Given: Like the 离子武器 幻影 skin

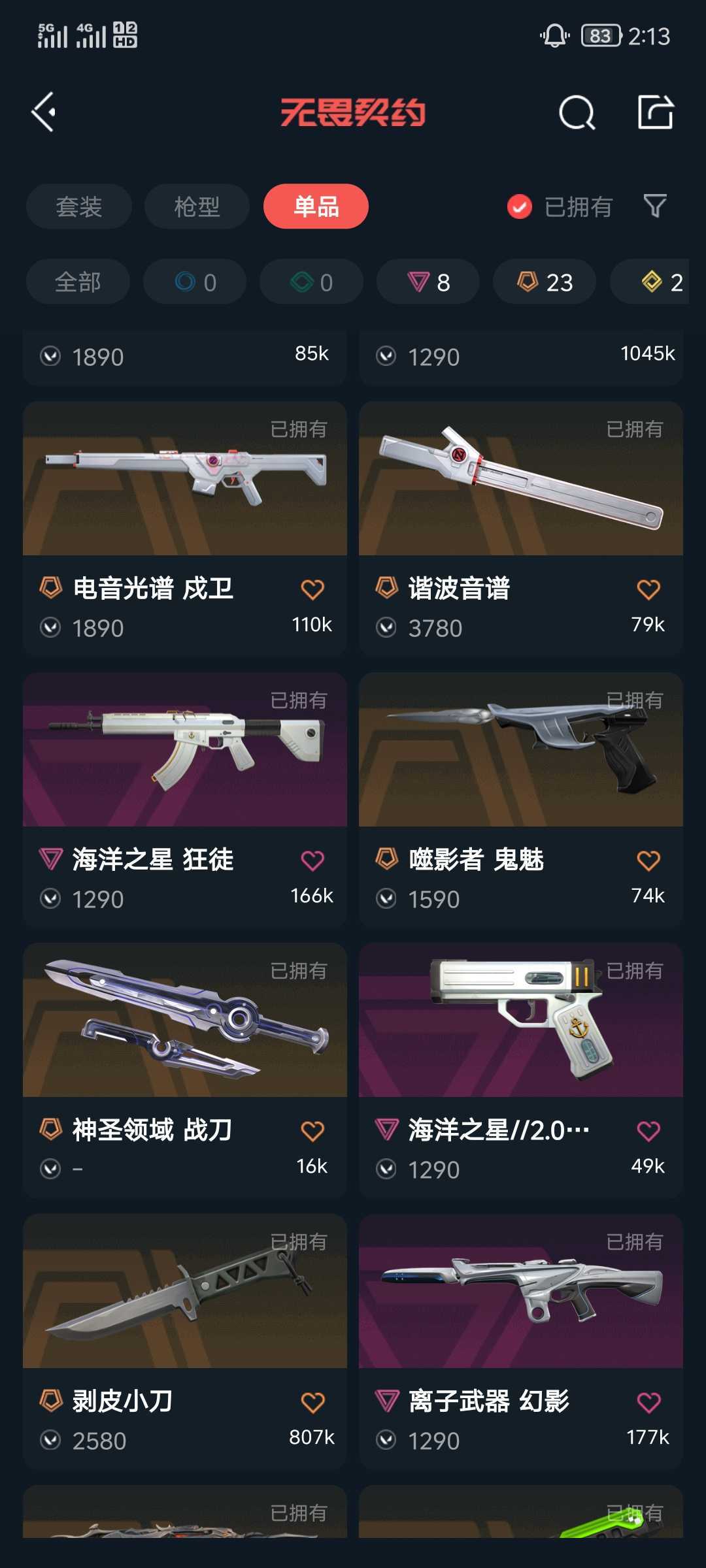Looking at the screenshot, I should [x=648, y=1402].
